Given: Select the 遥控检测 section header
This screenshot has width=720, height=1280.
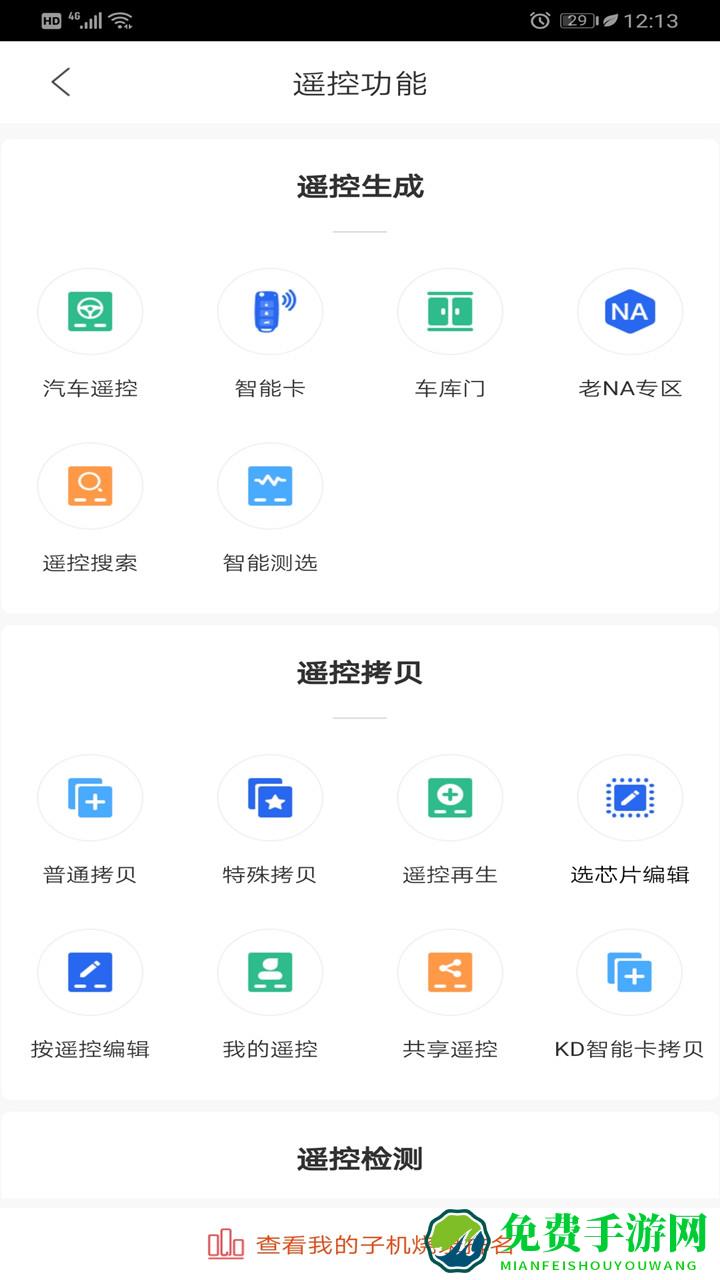Looking at the screenshot, I should (x=360, y=1159).
